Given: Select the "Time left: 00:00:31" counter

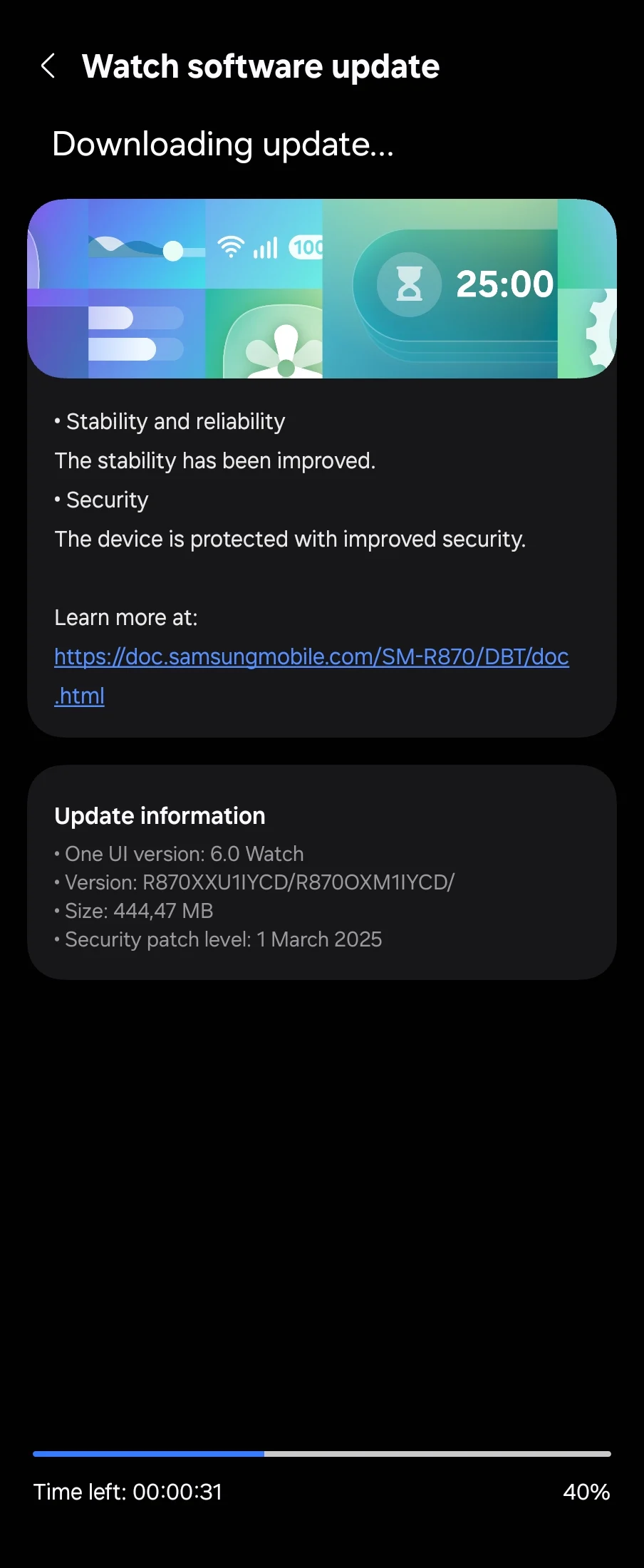Looking at the screenshot, I should click(x=128, y=1492).
